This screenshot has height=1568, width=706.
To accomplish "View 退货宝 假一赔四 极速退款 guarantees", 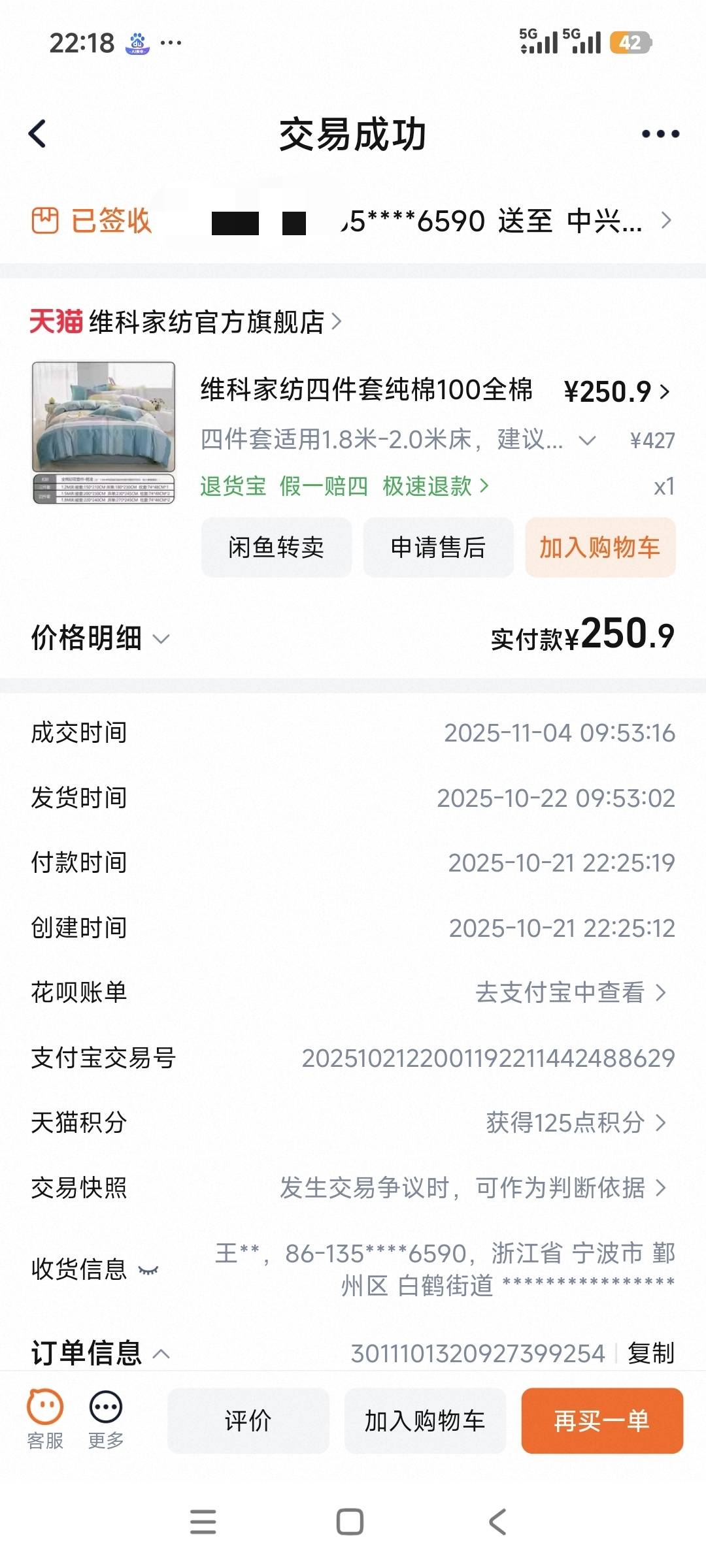I will point(345,486).
